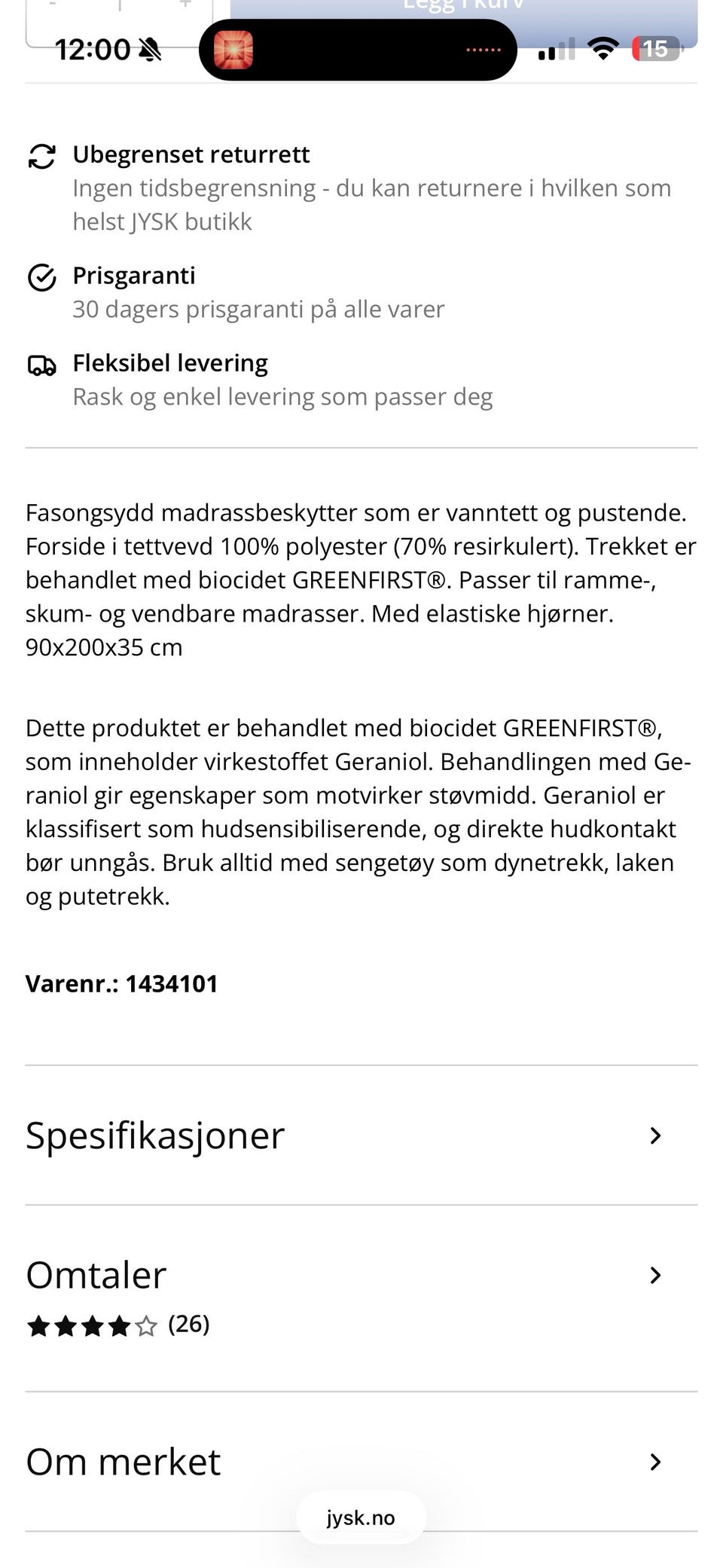Expand the Spesifikasjoner section
The height and width of the screenshot is (1568, 723).
(654, 1136)
